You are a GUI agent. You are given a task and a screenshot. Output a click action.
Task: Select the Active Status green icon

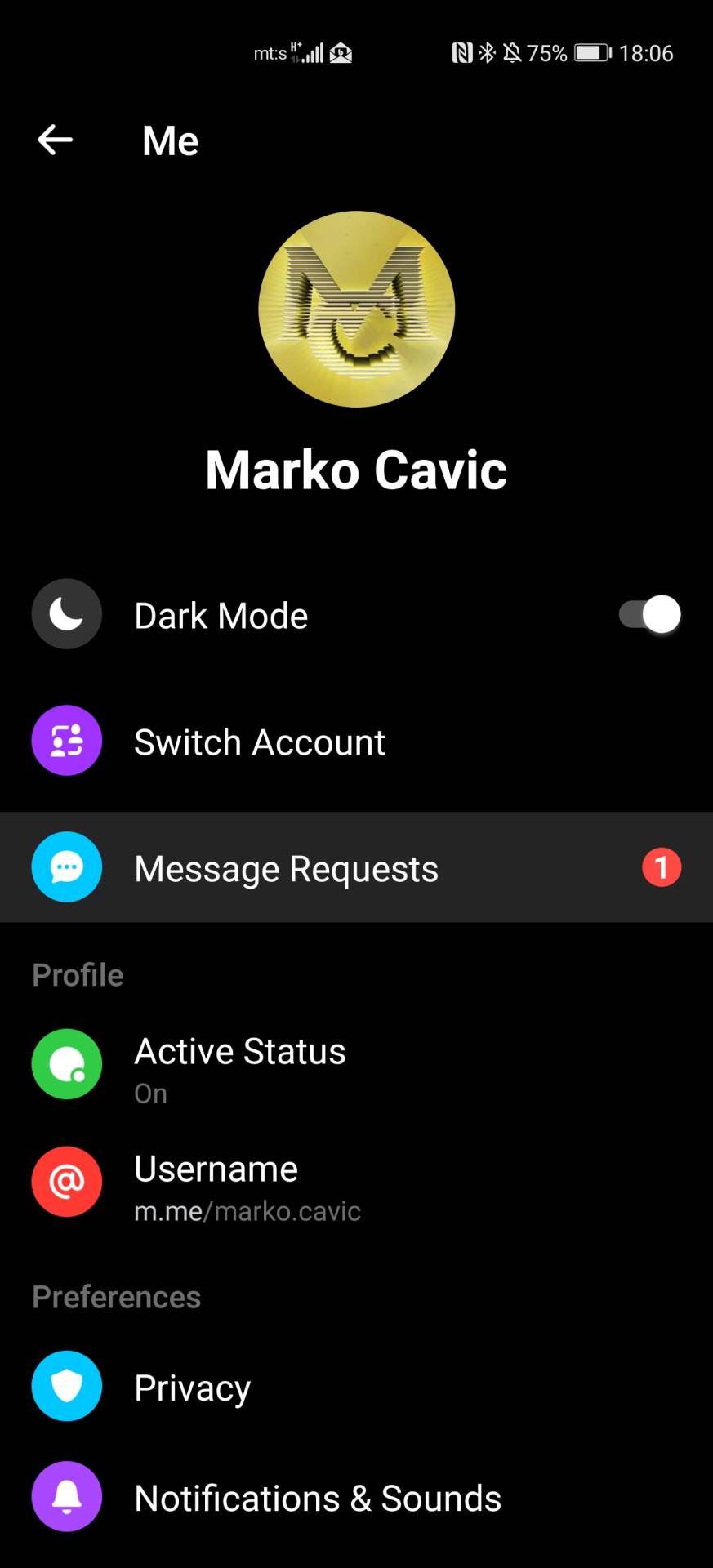click(66, 1064)
